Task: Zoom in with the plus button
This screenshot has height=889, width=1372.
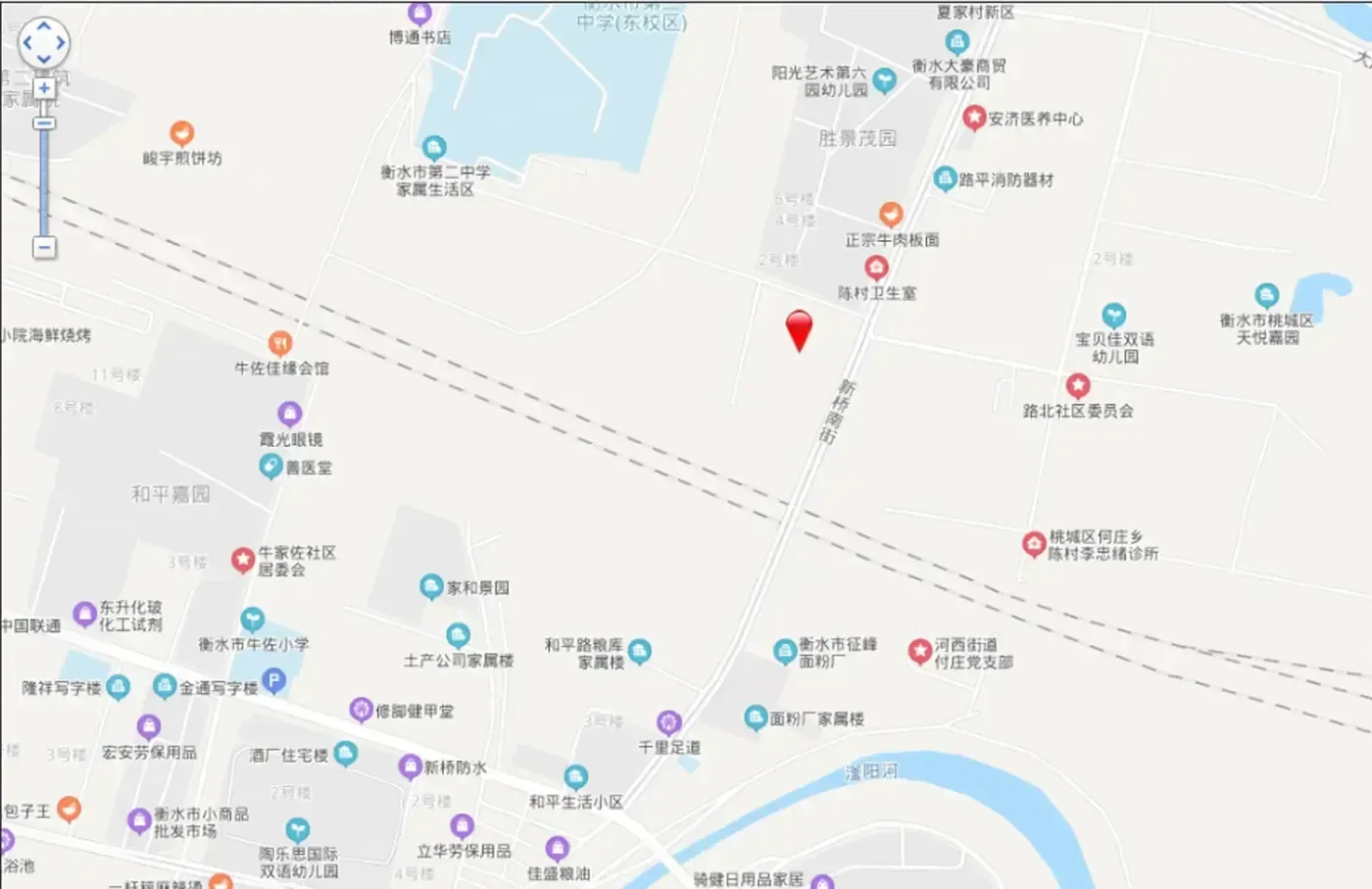Action: 44,88
